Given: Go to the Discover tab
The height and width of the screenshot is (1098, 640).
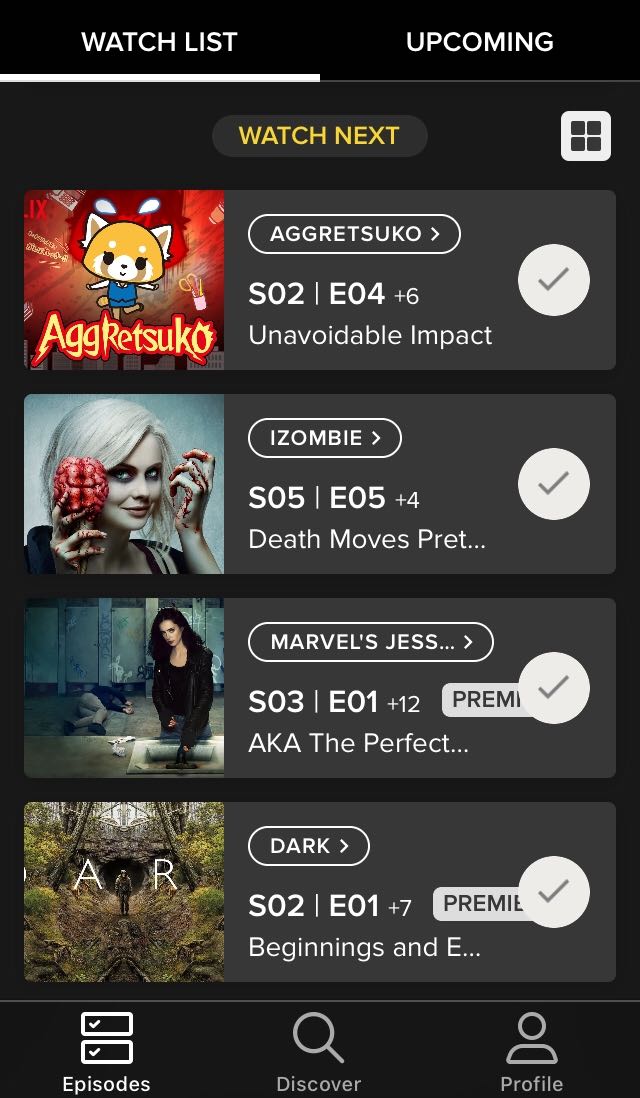Looking at the screenshot, I should [319, 1052].
